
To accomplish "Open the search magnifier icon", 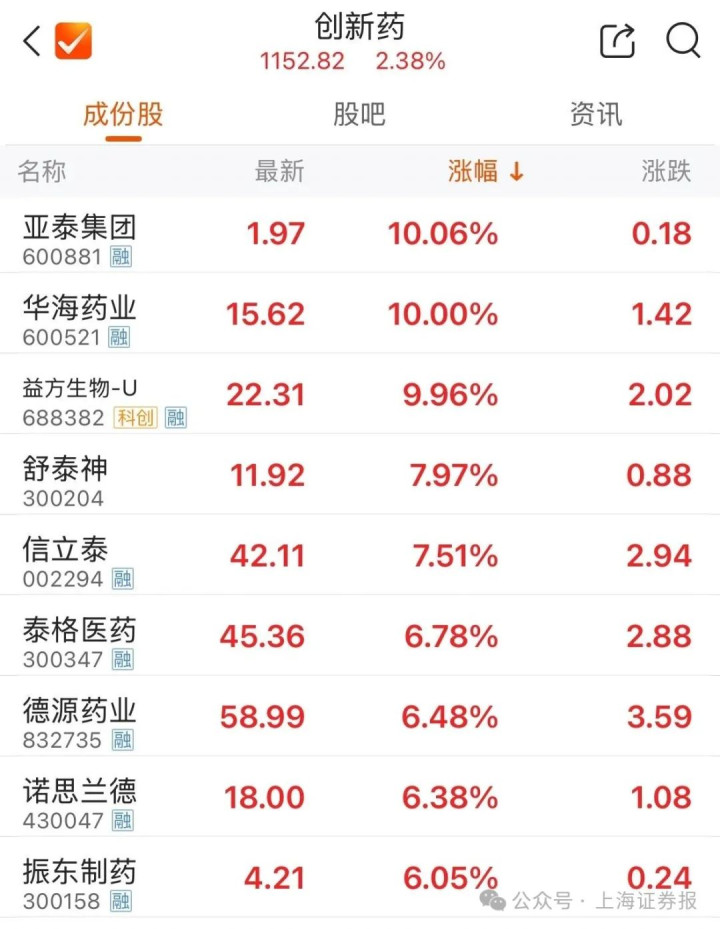I will click(683, 41).
